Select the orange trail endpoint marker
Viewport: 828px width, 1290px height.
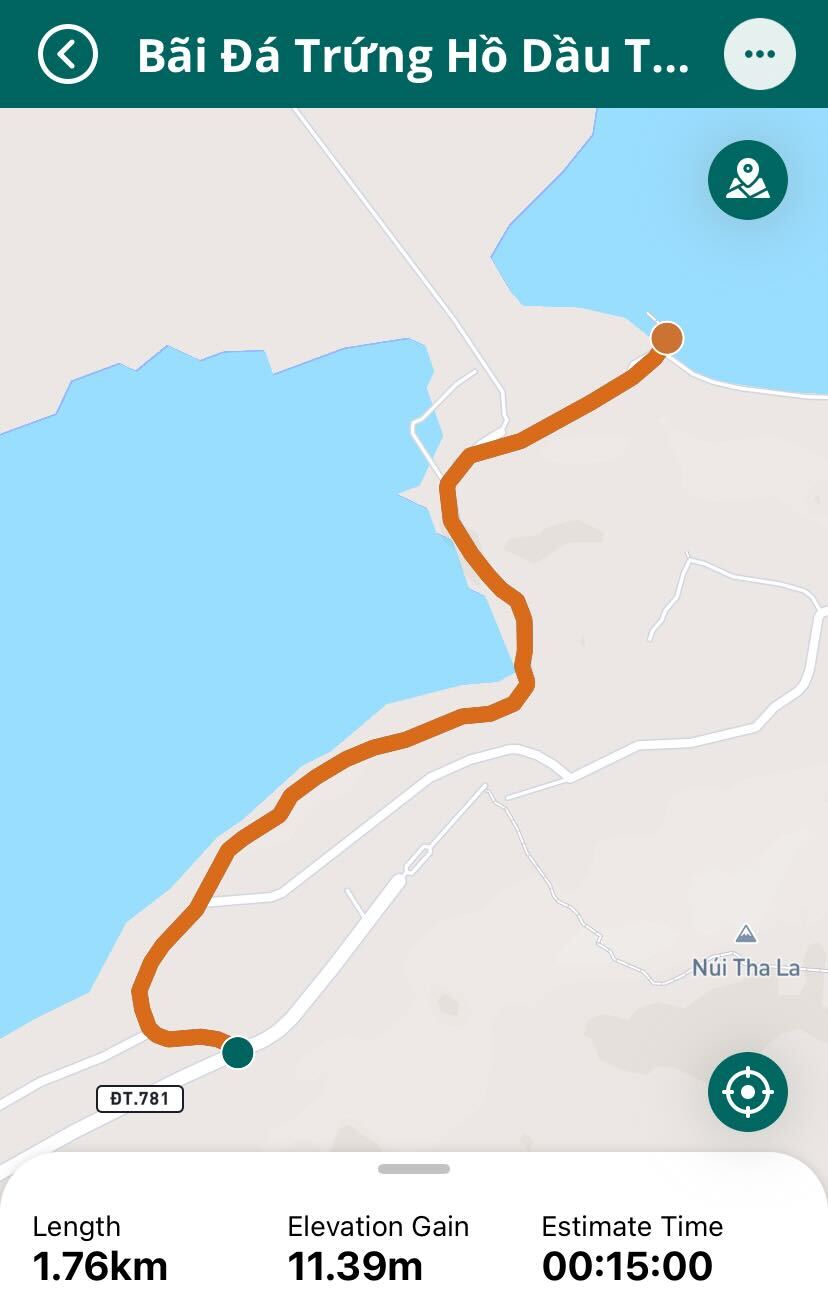[667, 338]
